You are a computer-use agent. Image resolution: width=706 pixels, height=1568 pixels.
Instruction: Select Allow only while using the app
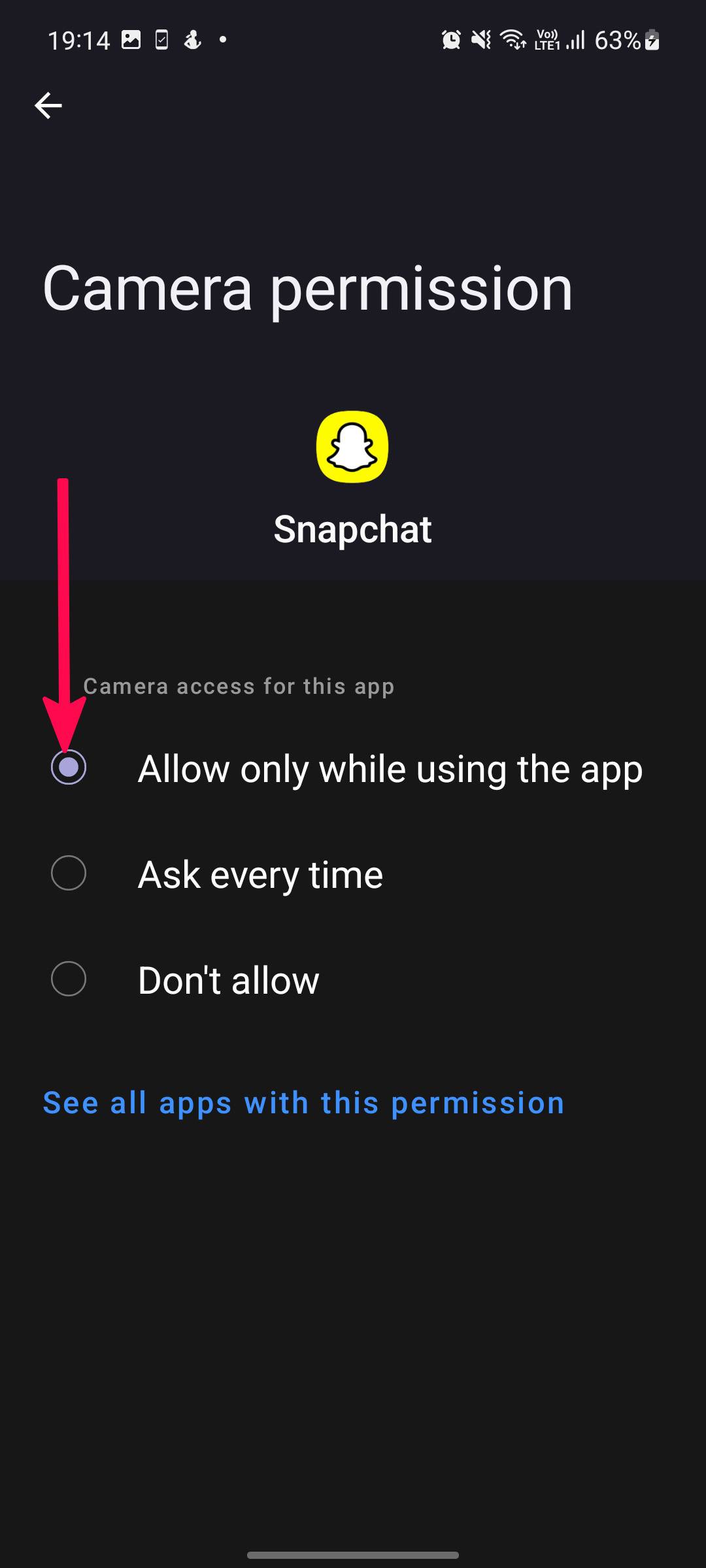click(x=69, y=767)
